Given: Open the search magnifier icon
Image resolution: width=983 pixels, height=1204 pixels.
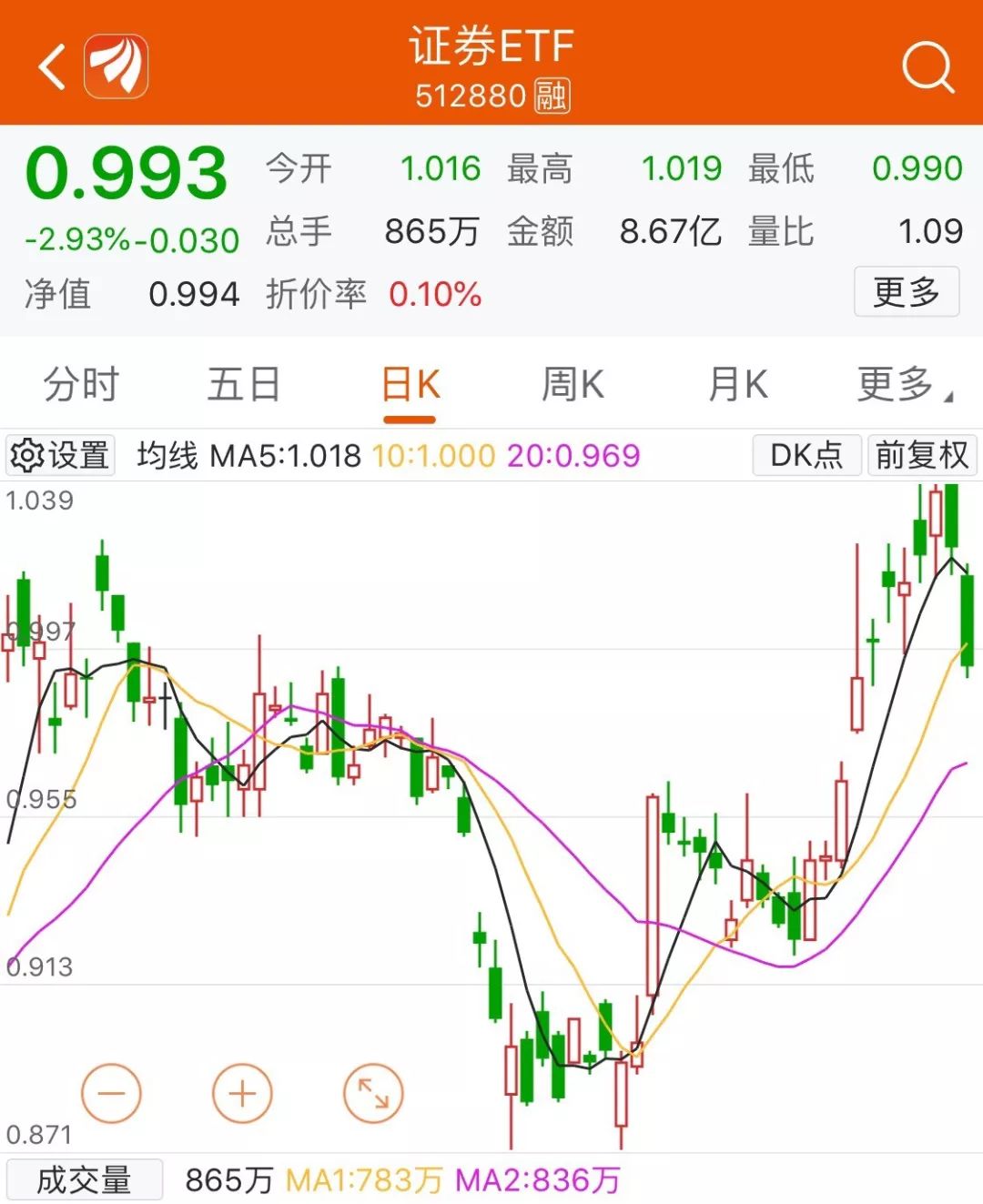Looking at the screenshot, I should click(927, 67).
